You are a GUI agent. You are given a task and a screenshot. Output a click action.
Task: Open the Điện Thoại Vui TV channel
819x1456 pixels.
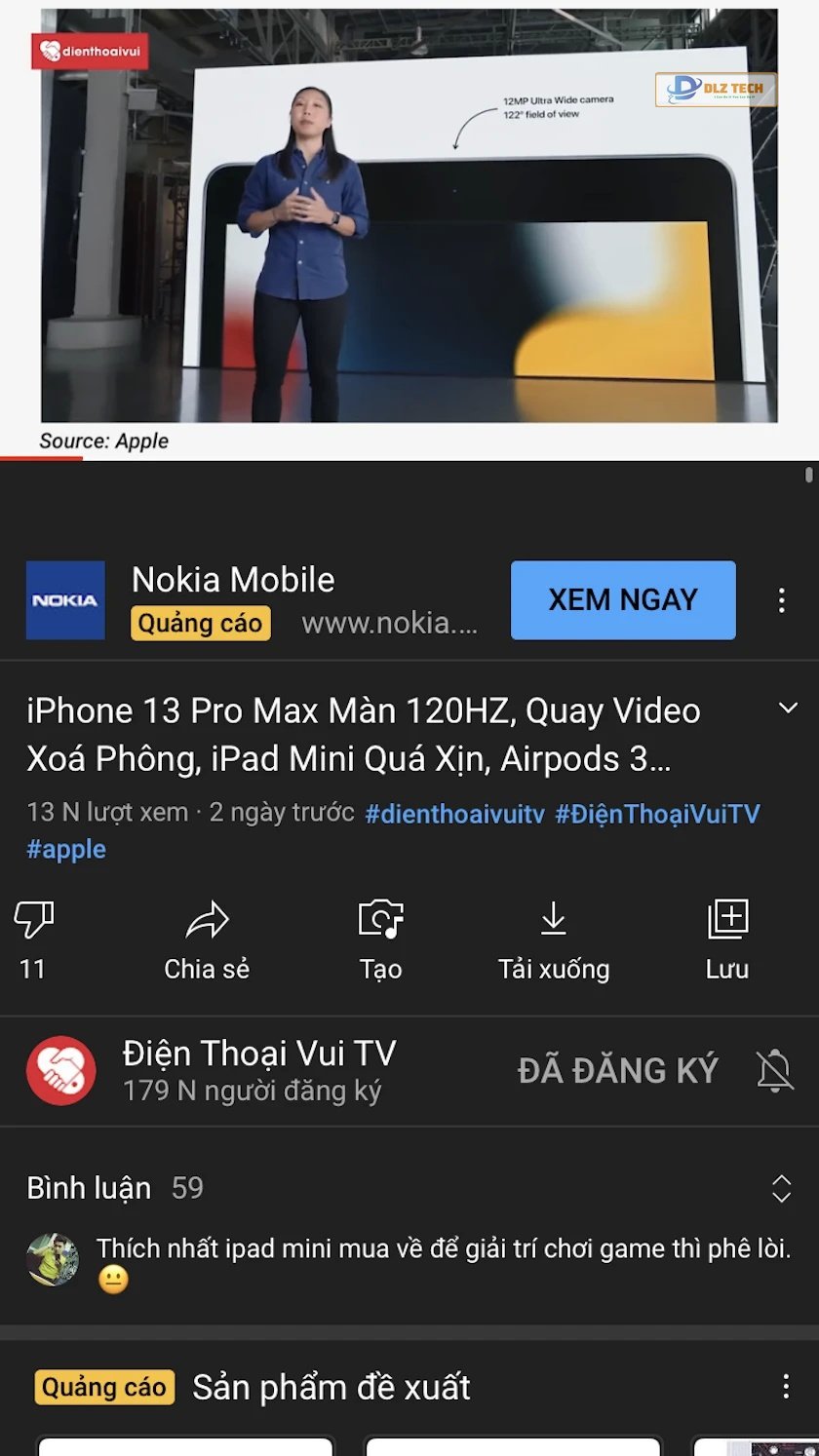pos(258,1069)
